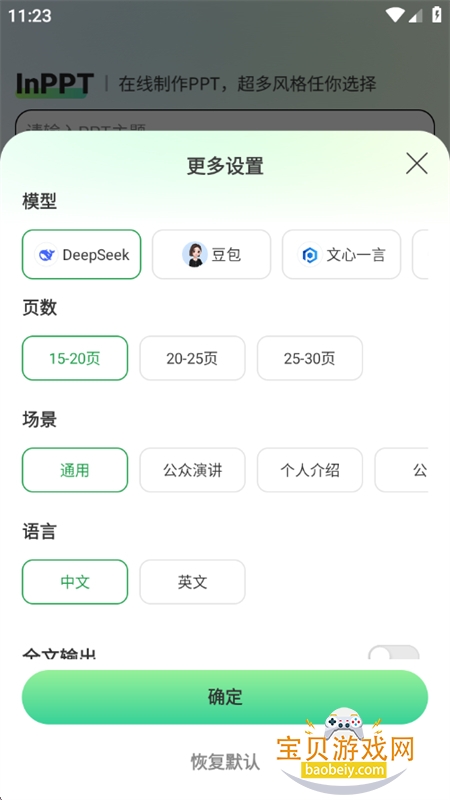
Task: Set page count to 20-25页
Action: click(x=192, y=358)
